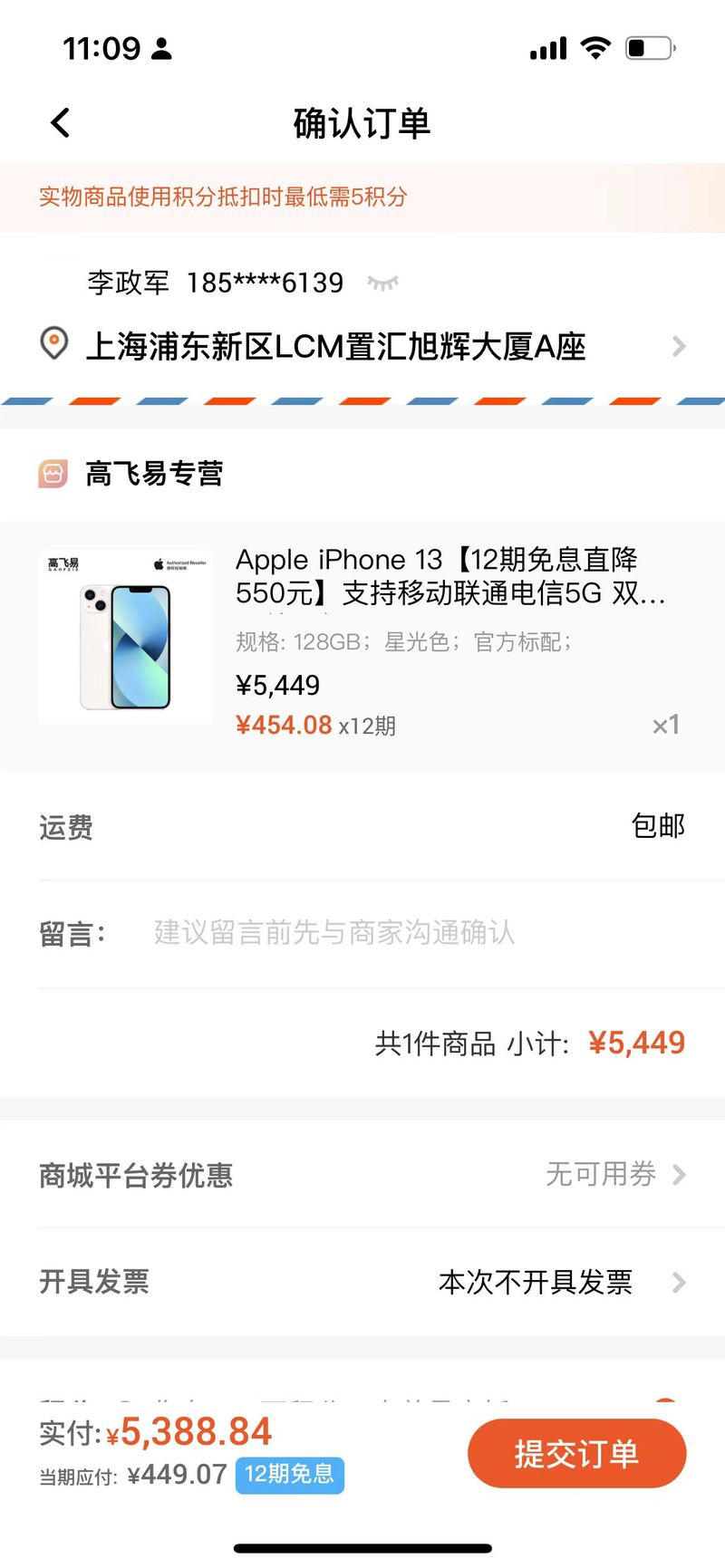Open the 商城平台券优惠 coupon row

click(362, 1175)
